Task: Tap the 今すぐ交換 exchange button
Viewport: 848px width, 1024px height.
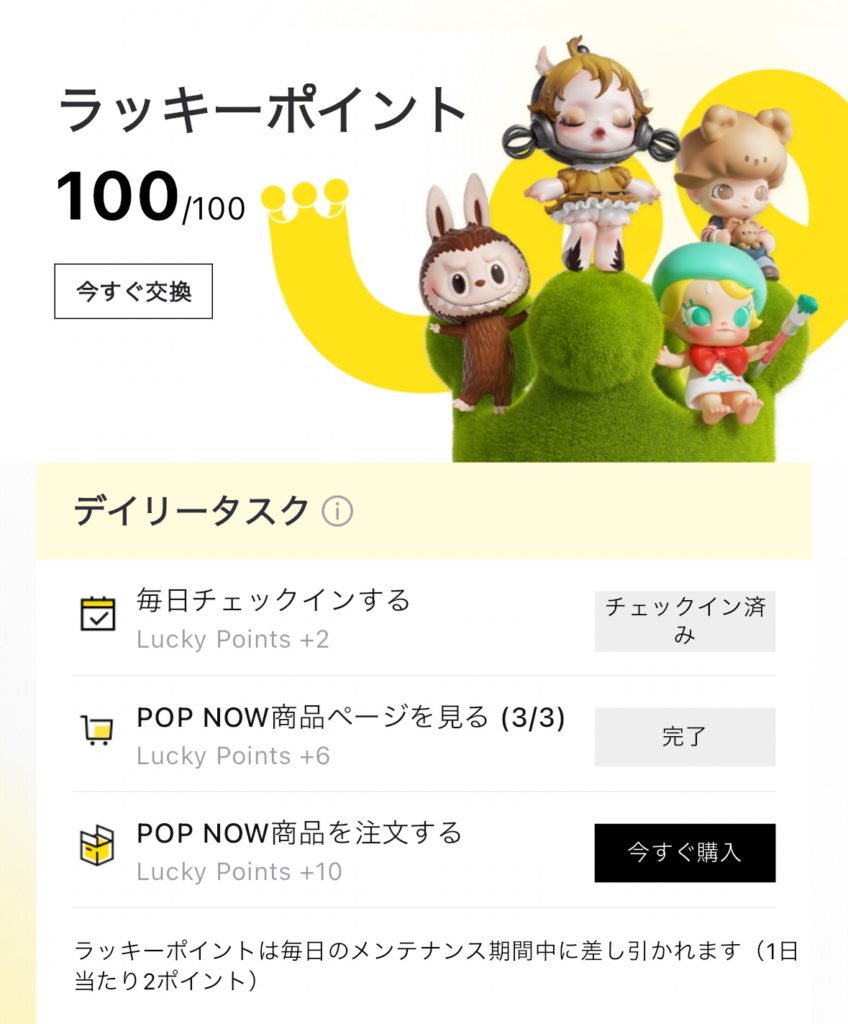Action: [133, 291]
